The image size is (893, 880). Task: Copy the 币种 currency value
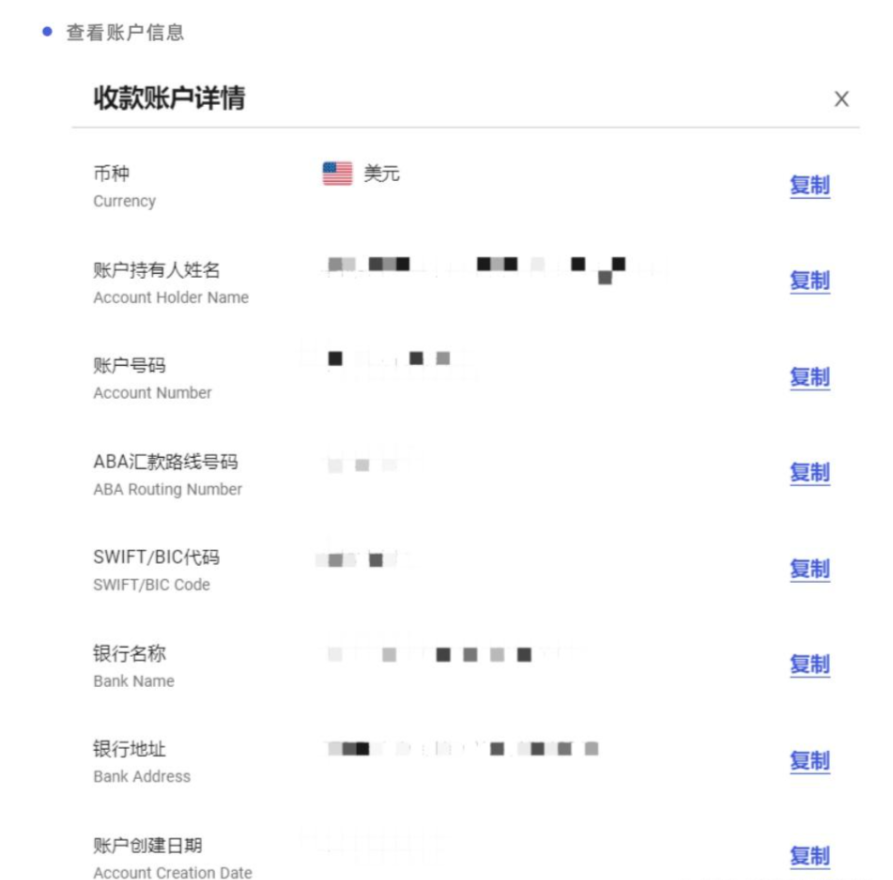coord(809,186)
